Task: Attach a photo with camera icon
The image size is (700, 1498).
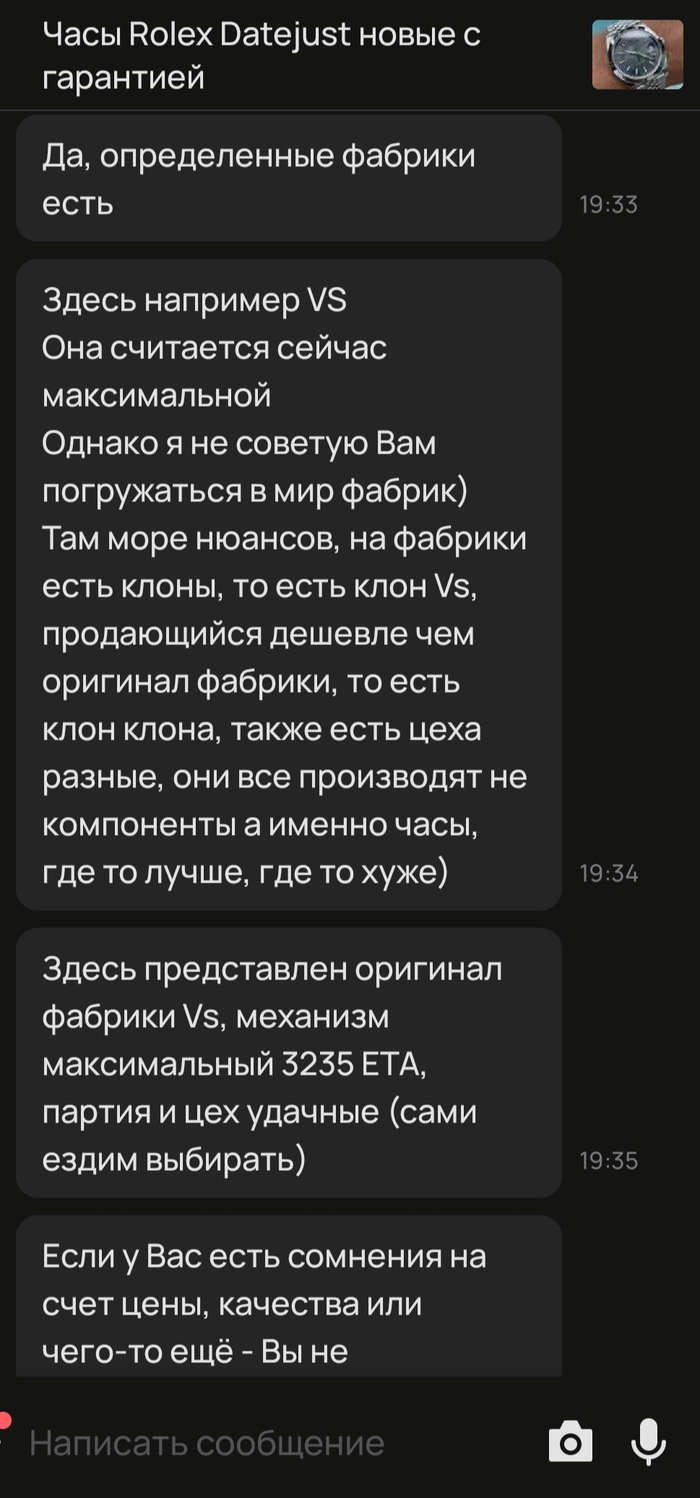Action: [x=571, y=1443]
